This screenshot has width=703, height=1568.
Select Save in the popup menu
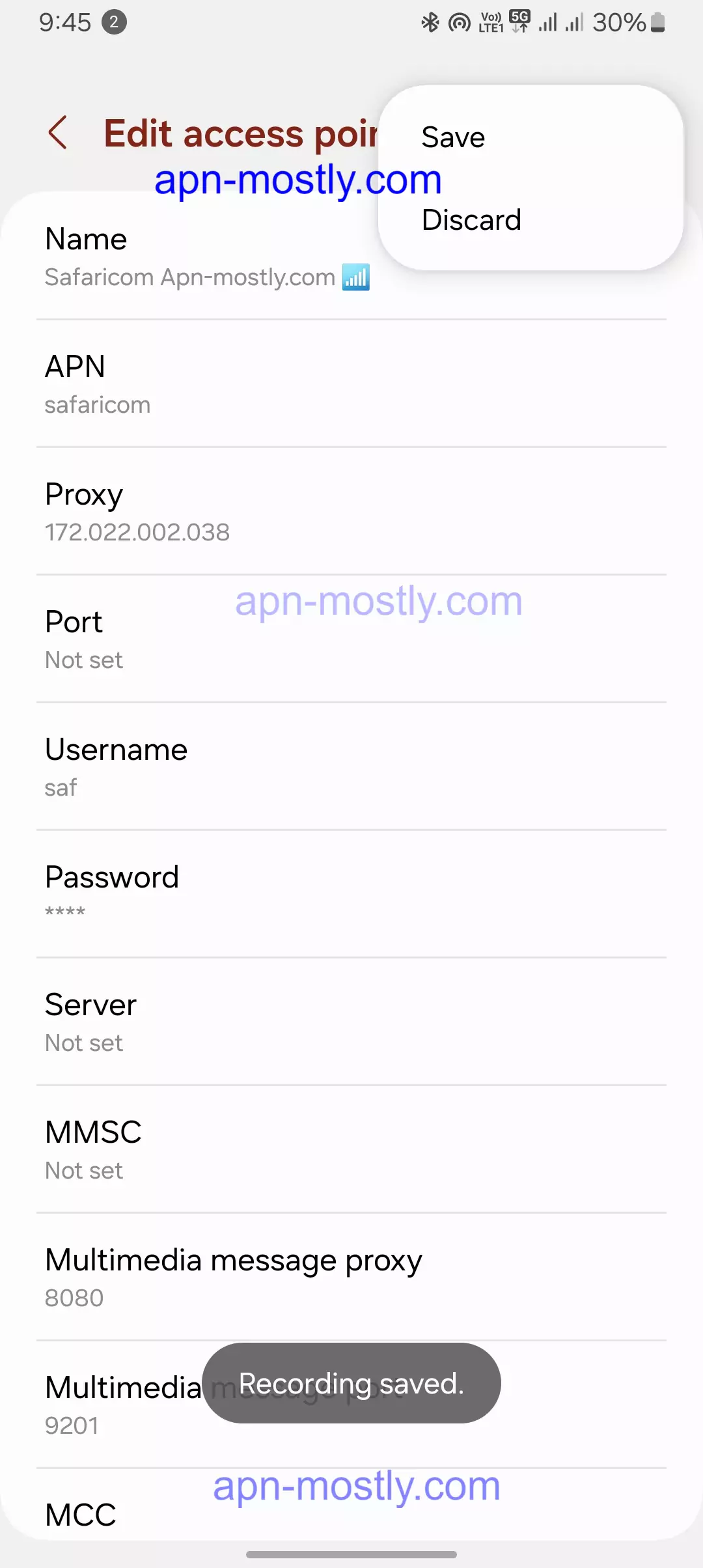[x=453, y=137]
